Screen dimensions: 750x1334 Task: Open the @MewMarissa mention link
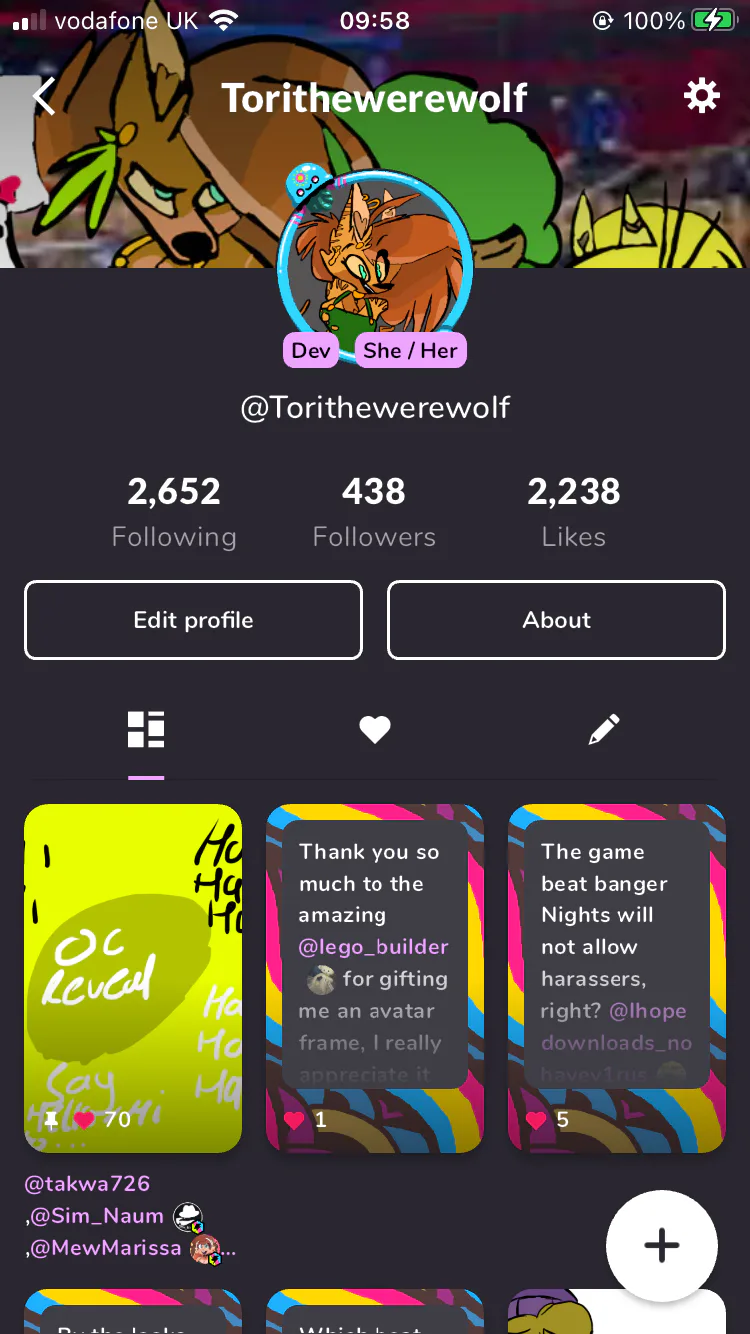(x=106, y=1248)
